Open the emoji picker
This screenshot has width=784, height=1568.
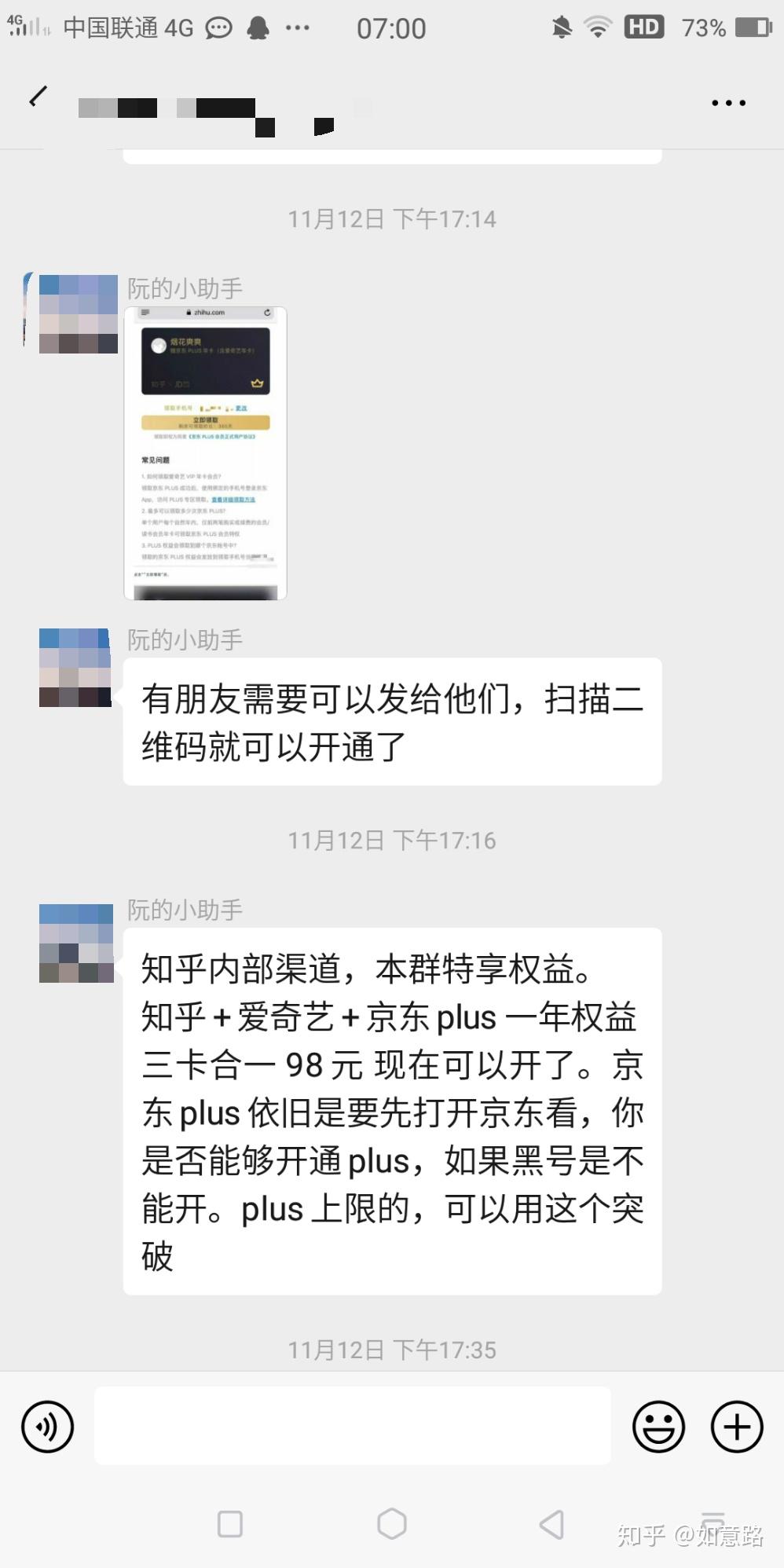pos(658,1427)
